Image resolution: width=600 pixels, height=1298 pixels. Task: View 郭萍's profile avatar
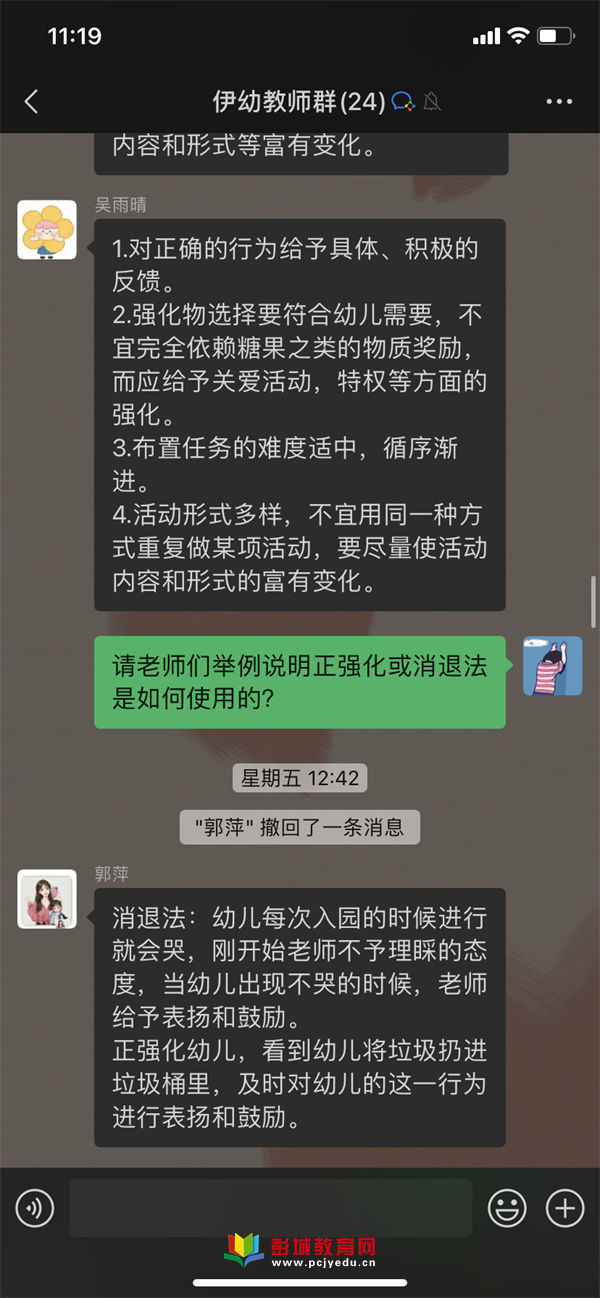coord(47,899)
